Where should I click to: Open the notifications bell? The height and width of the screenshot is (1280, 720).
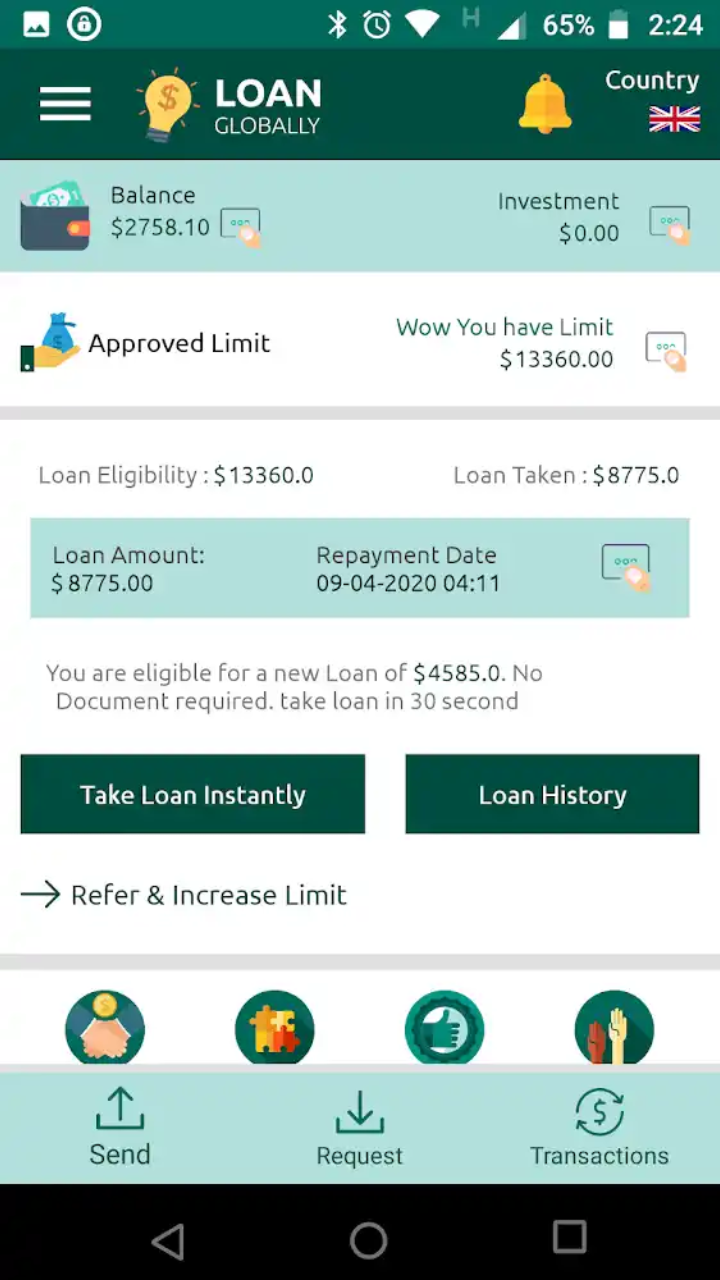click(x=545, y=104)
